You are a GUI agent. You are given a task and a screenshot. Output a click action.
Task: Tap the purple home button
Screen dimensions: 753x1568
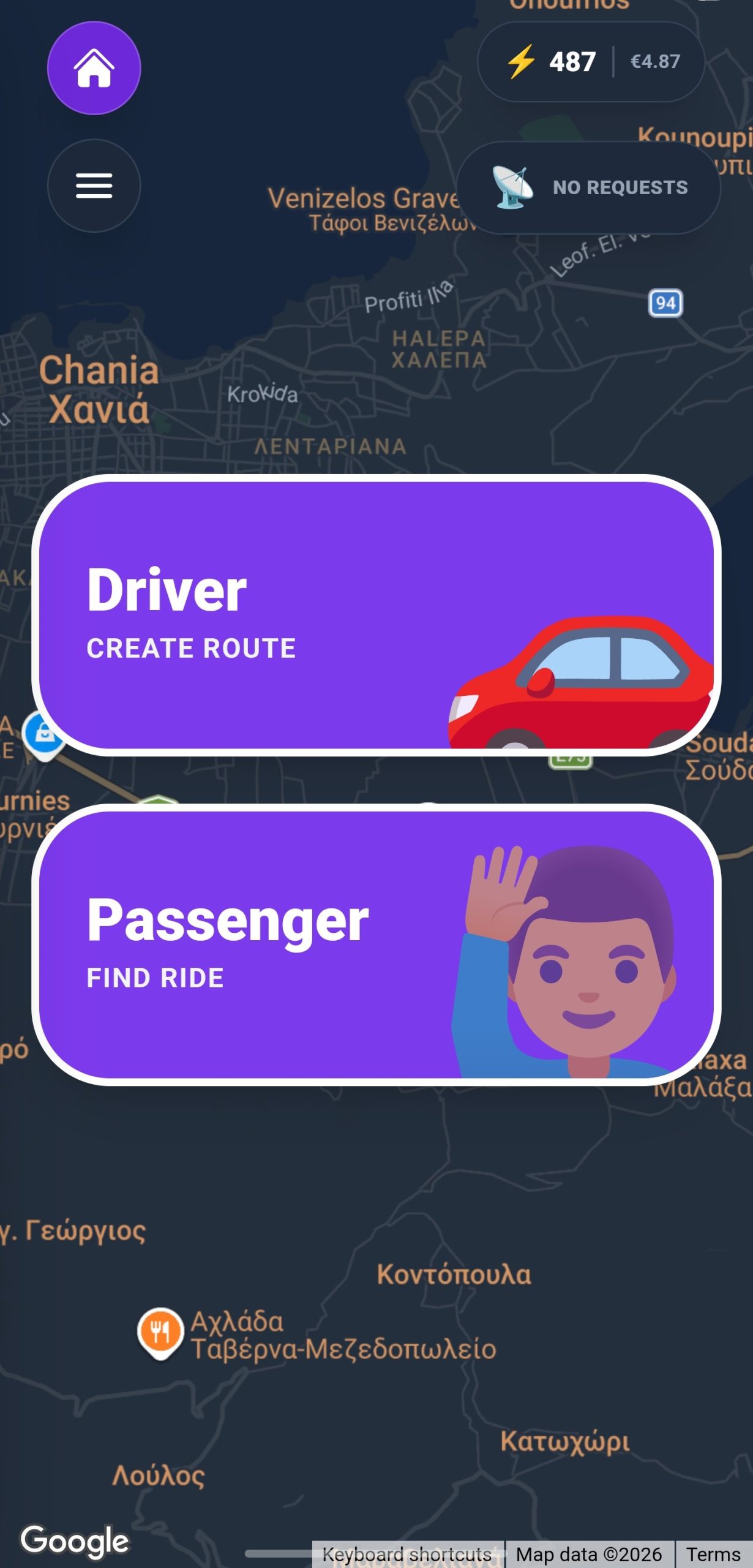94,68
